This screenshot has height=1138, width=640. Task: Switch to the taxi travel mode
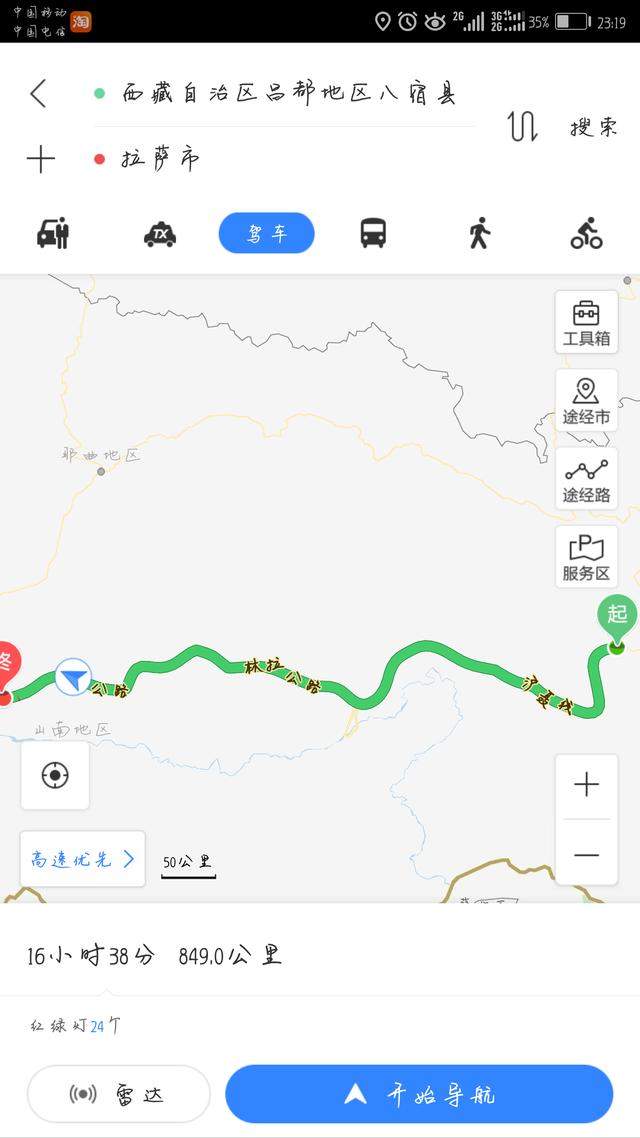coord(160,233)
